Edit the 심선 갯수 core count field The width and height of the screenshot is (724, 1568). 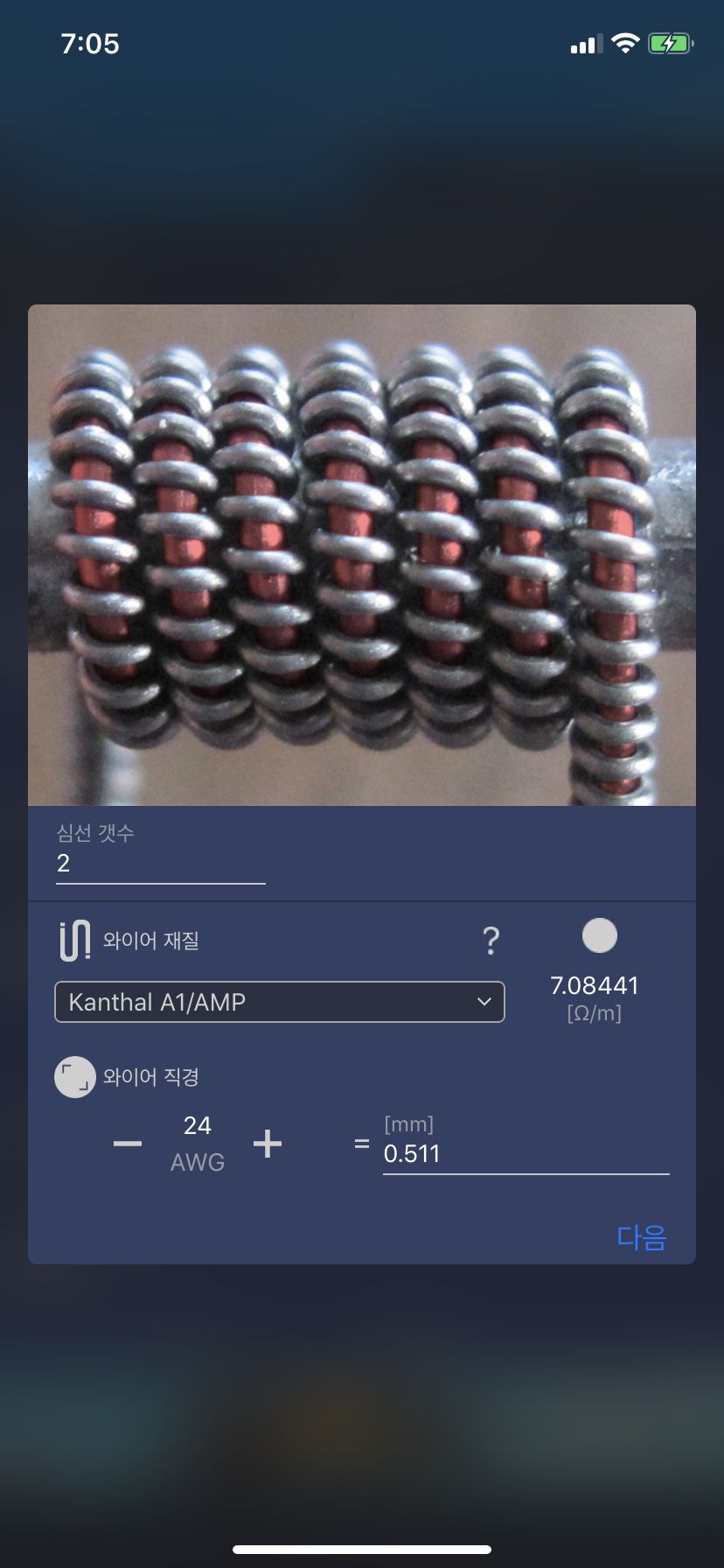pyautogui.click(x=160, y=864)
